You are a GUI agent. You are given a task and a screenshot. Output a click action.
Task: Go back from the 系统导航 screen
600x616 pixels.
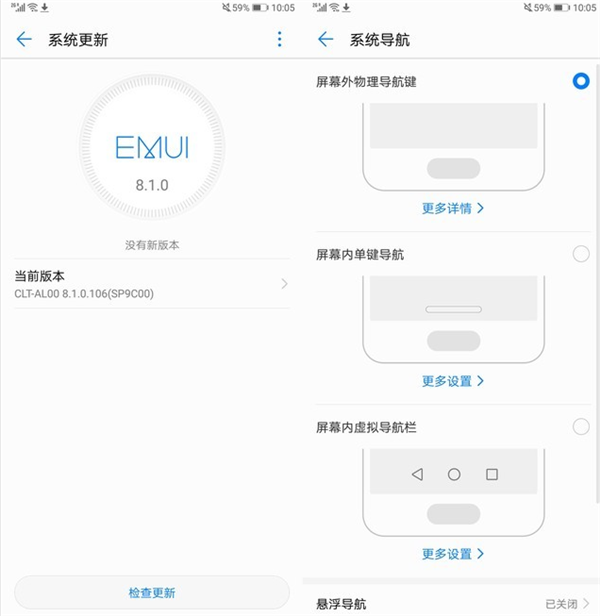(x=325, y=40)
